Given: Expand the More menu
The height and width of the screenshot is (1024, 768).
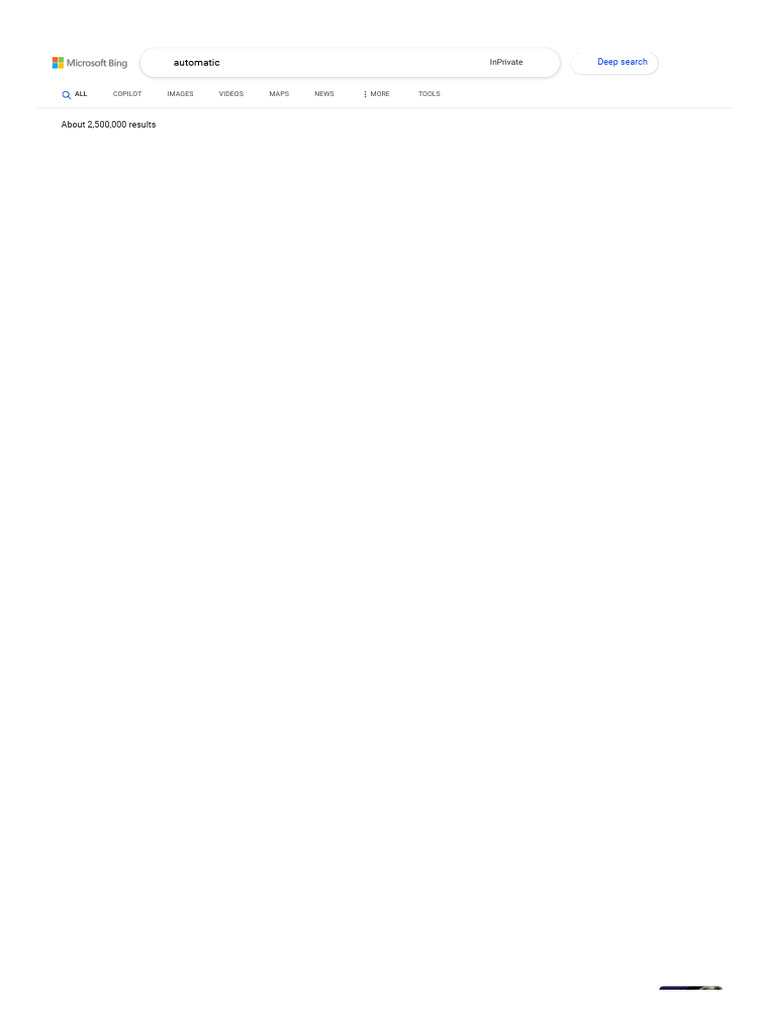Looking at the screenshot, I should point(376,94).
